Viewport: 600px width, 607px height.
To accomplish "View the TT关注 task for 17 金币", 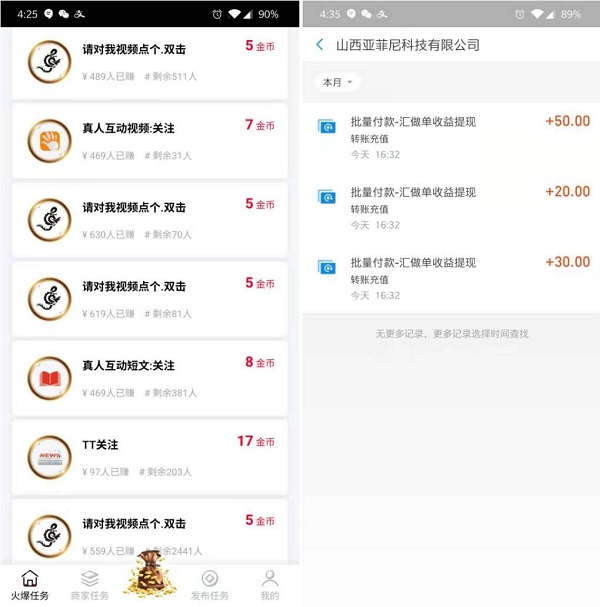I will click(x=149, y=457).
